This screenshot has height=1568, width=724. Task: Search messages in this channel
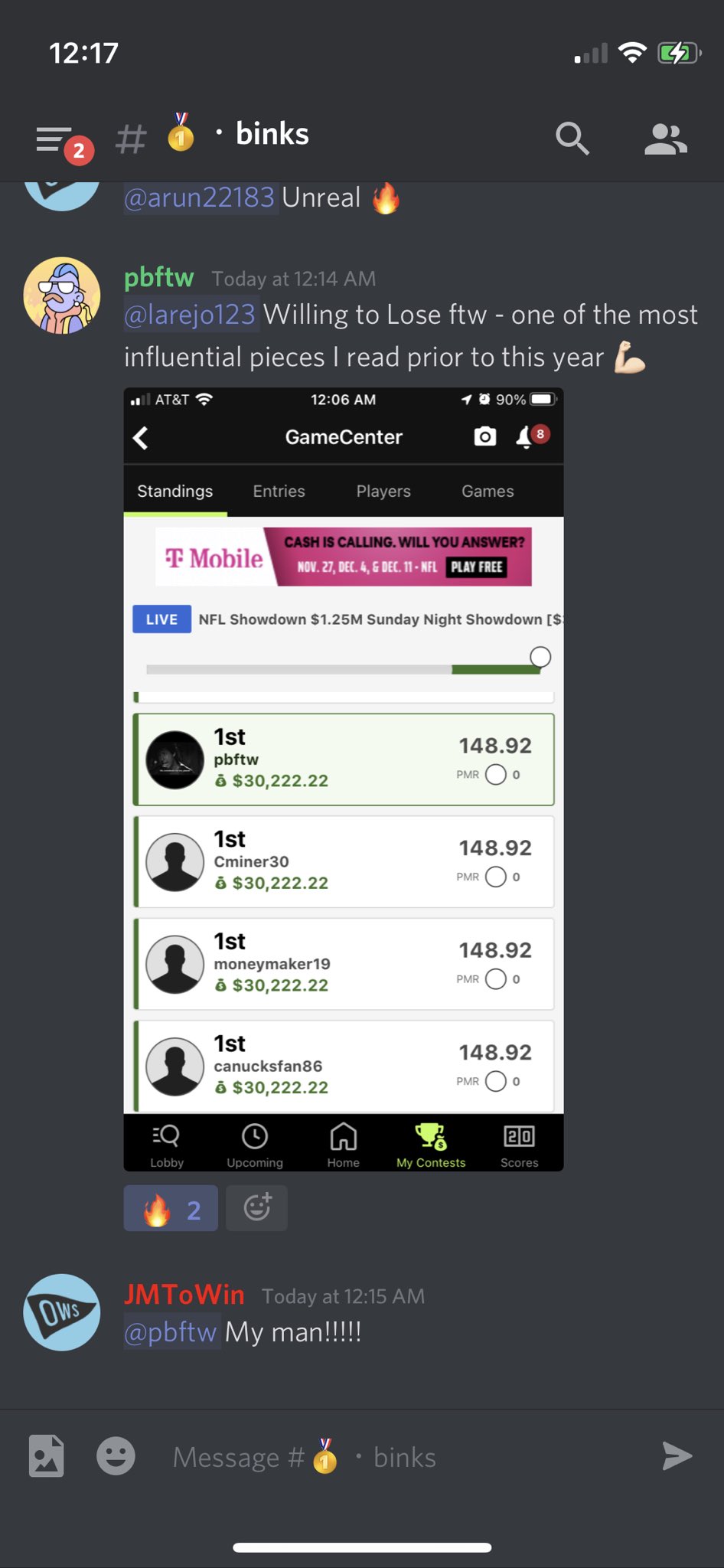(x=572, y=139)
